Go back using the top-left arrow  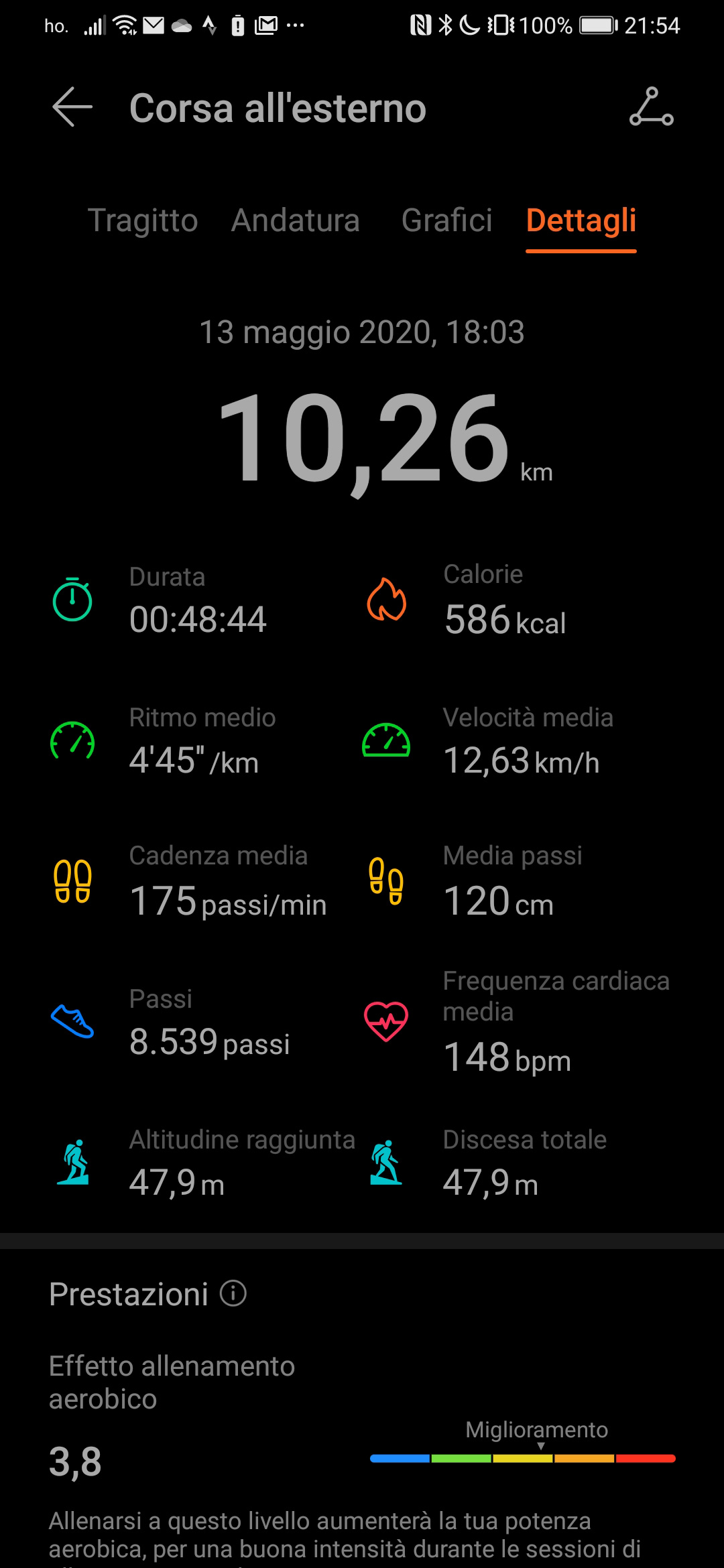pyautogui.click(x=72, y=107)
